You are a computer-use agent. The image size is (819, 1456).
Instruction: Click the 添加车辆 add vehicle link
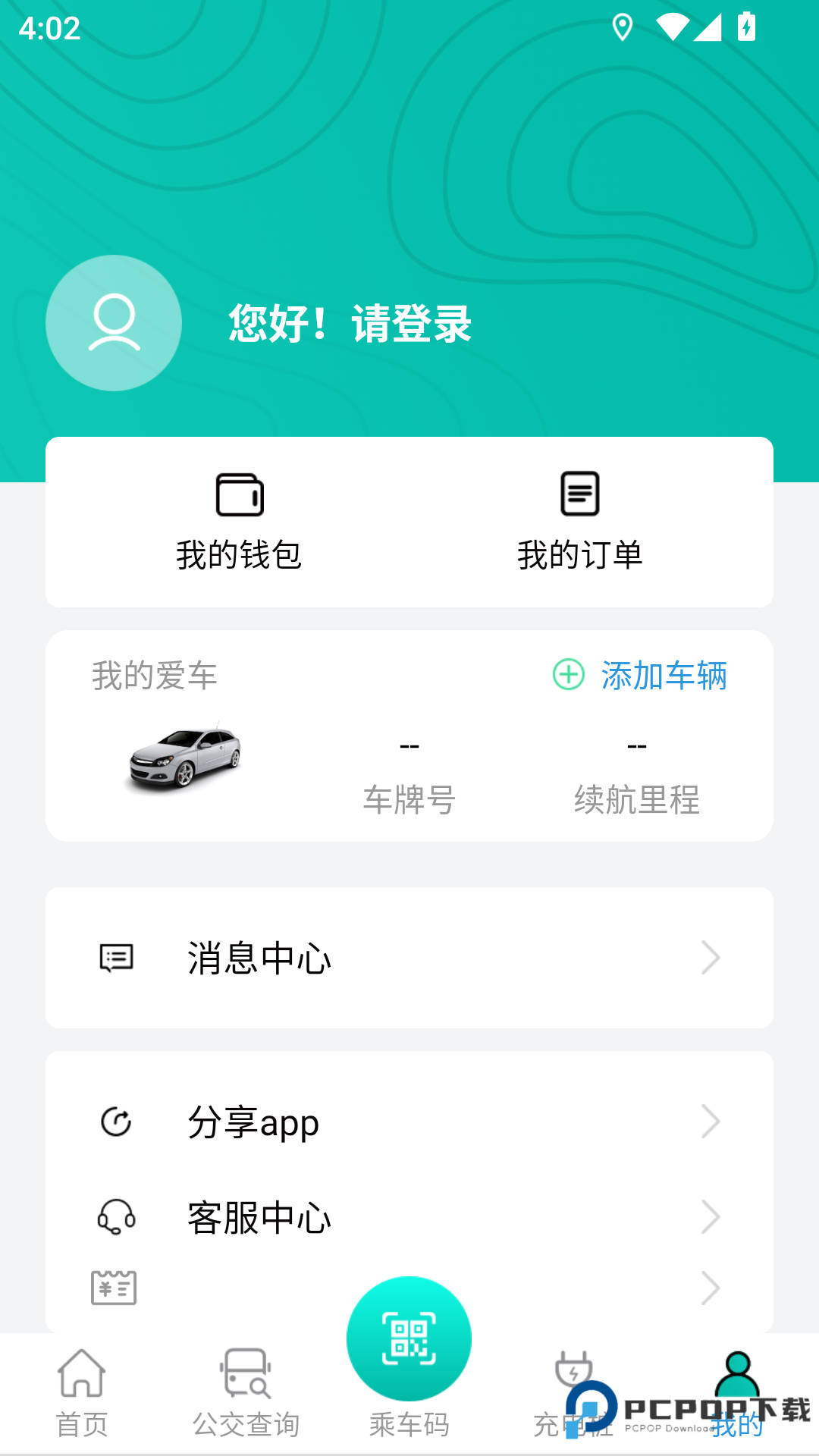664,676
